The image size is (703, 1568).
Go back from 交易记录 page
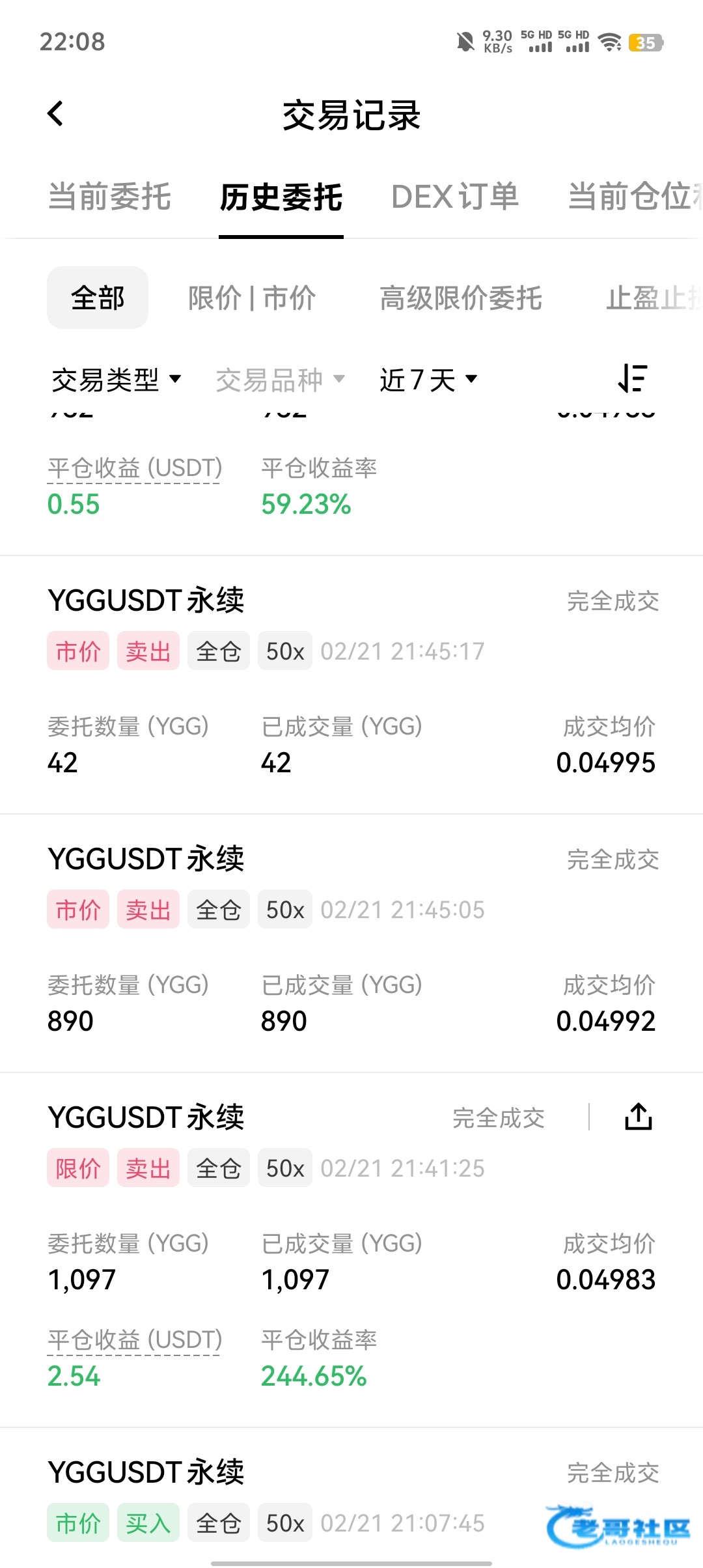(56, 114)
